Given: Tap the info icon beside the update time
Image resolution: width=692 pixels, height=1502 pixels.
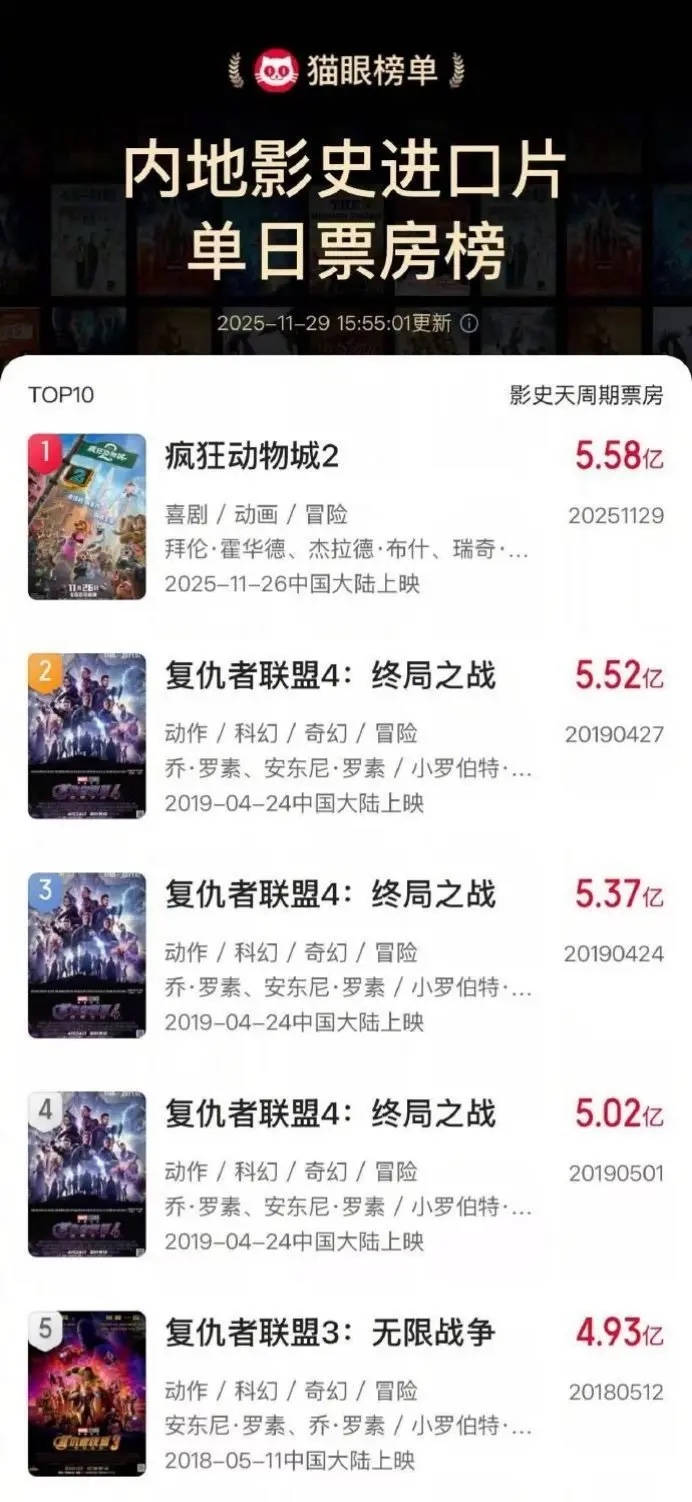Looking at the screenshot, I should click(469, 324).
